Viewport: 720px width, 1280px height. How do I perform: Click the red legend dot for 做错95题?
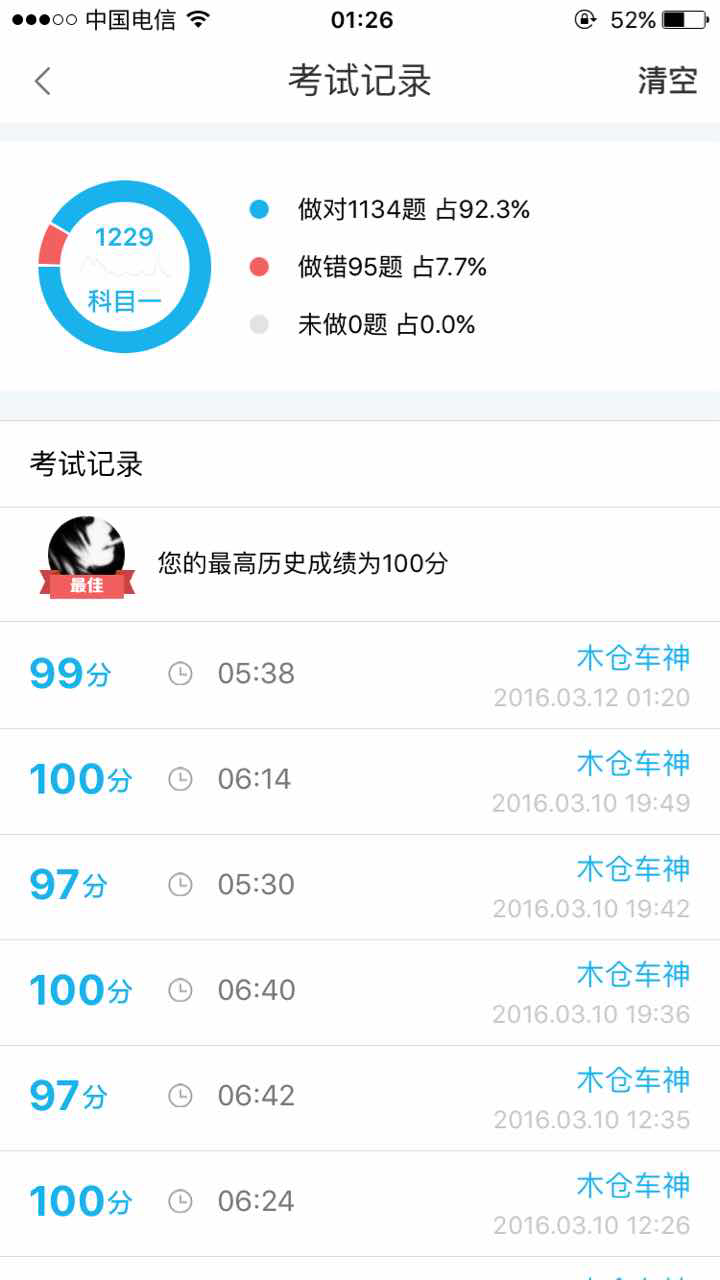pos(258,267)
